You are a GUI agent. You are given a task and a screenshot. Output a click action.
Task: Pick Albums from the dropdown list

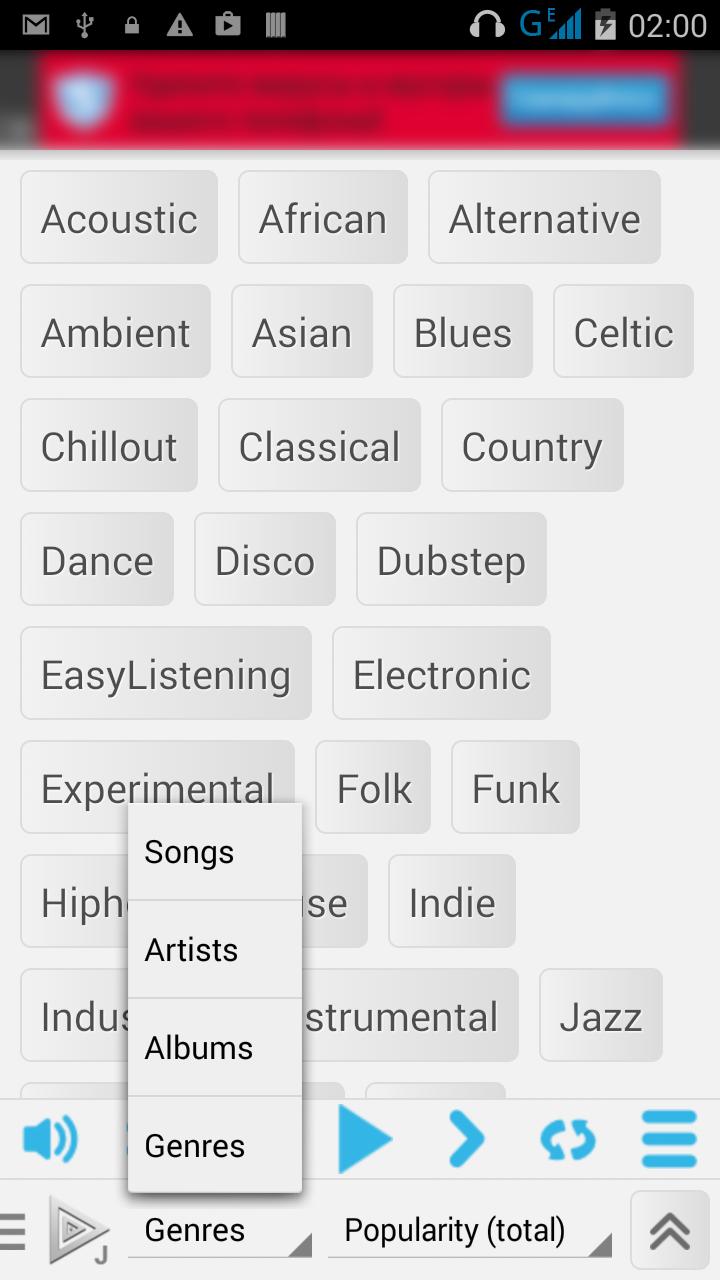(214, 1047)
